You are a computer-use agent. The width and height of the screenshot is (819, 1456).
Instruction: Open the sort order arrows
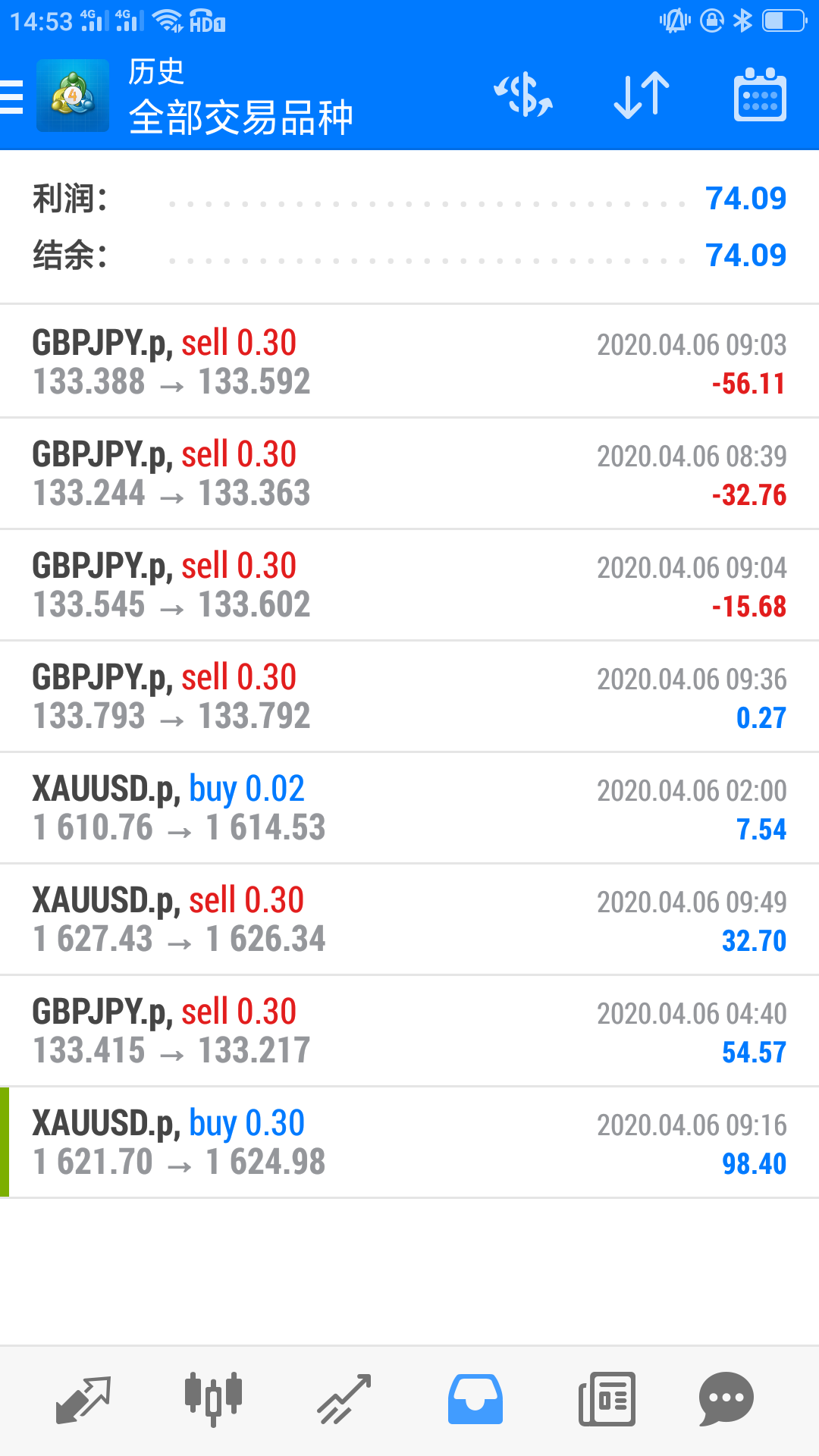point(642,96)
